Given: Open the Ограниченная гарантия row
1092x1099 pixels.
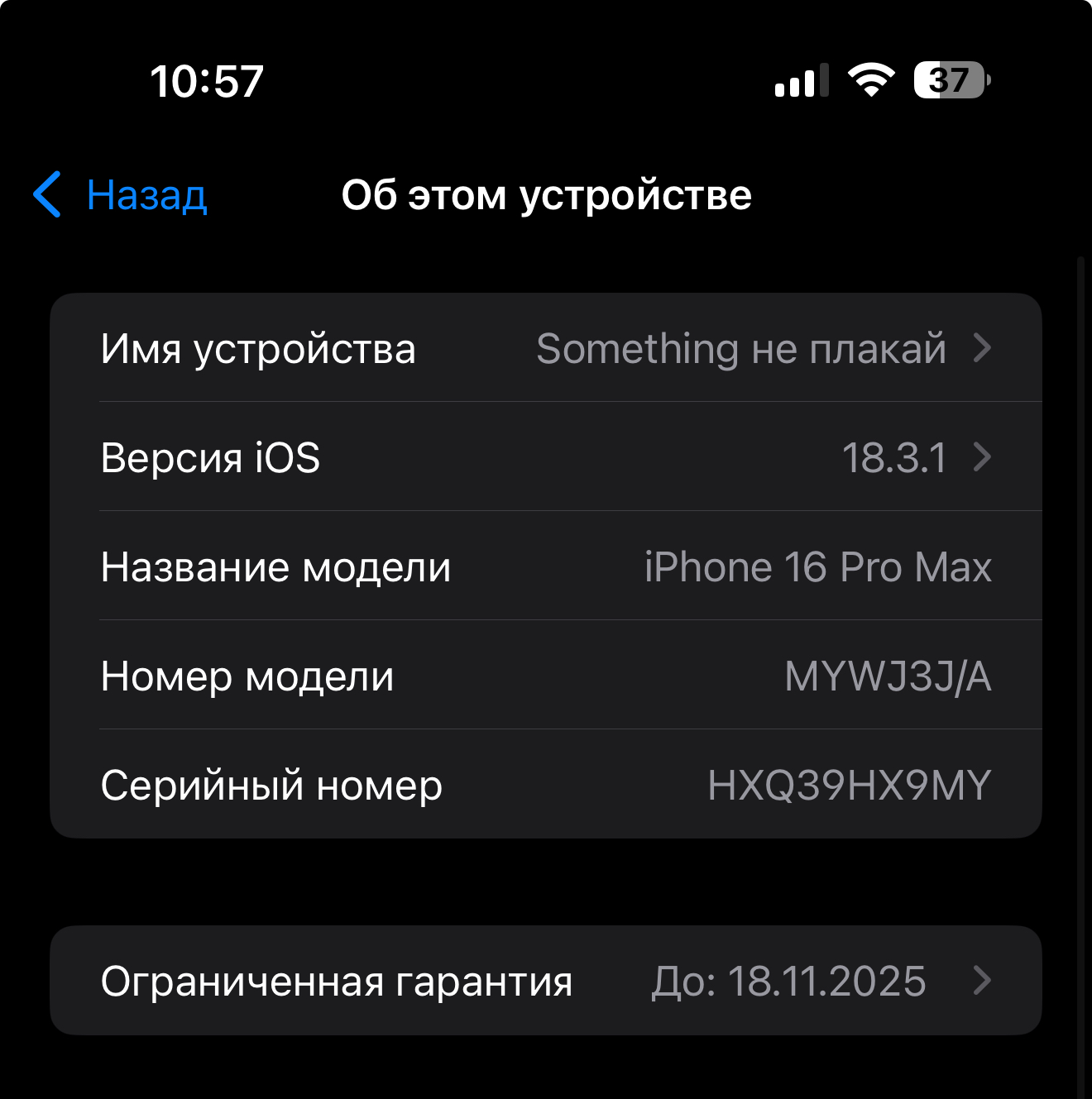Looking at the screenshot, I should point(544,981).
